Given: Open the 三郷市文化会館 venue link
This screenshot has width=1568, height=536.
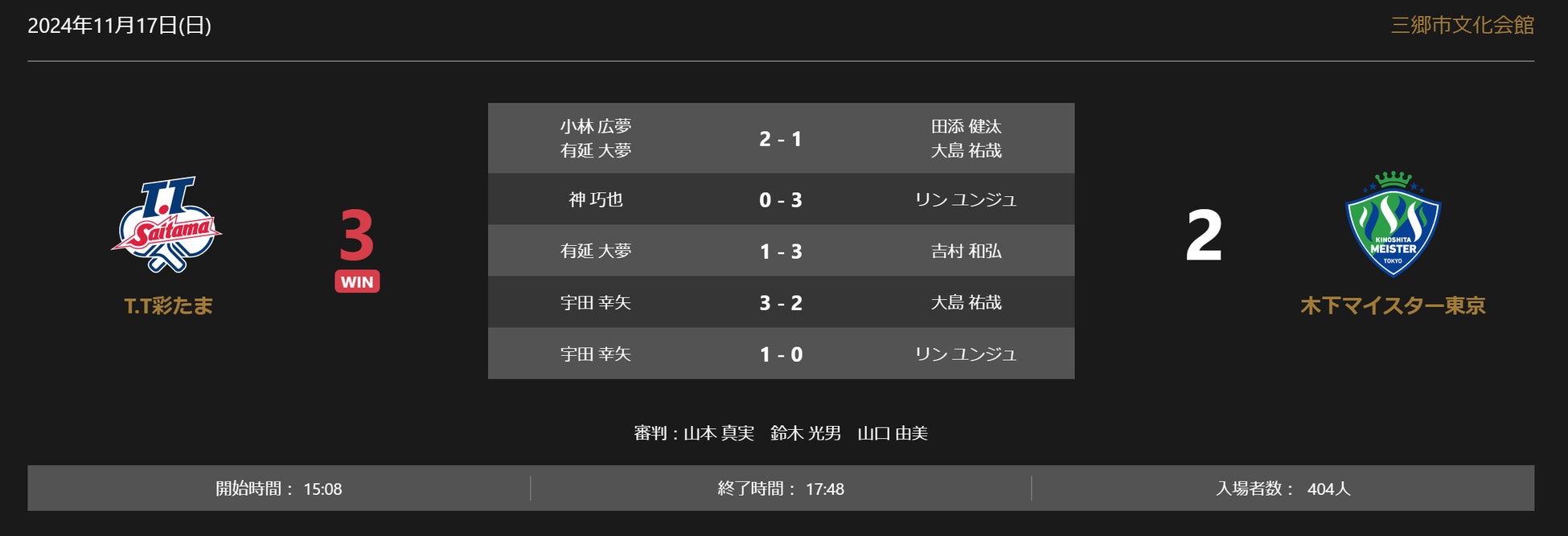Looking at the screenshot, I should (x=1462, y=26).
